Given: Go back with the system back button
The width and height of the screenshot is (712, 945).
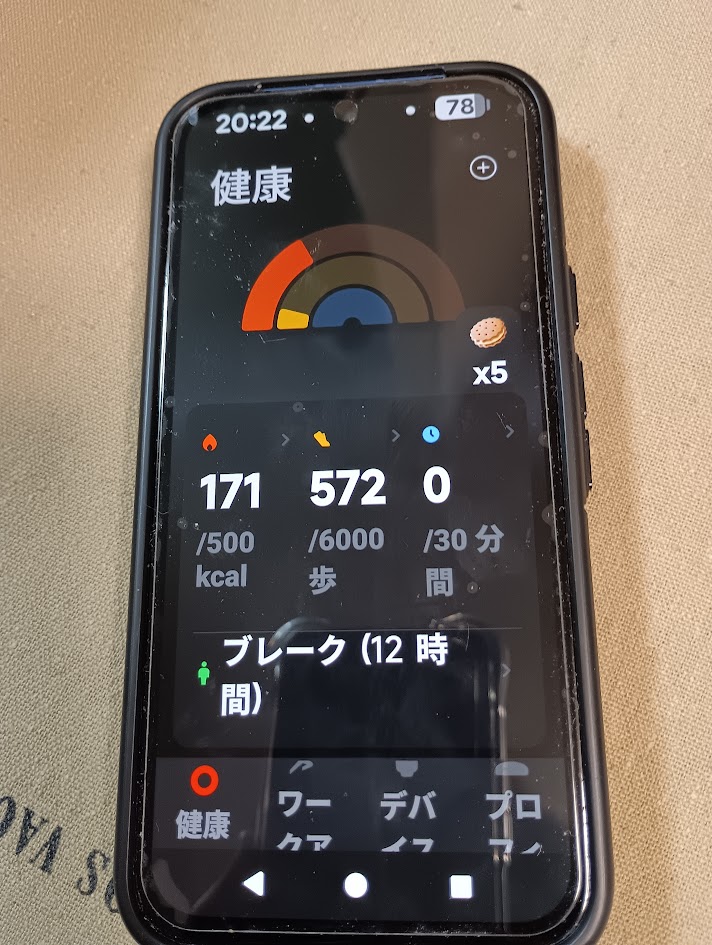Looking at the screenshot, I should (x=253, y=884).
